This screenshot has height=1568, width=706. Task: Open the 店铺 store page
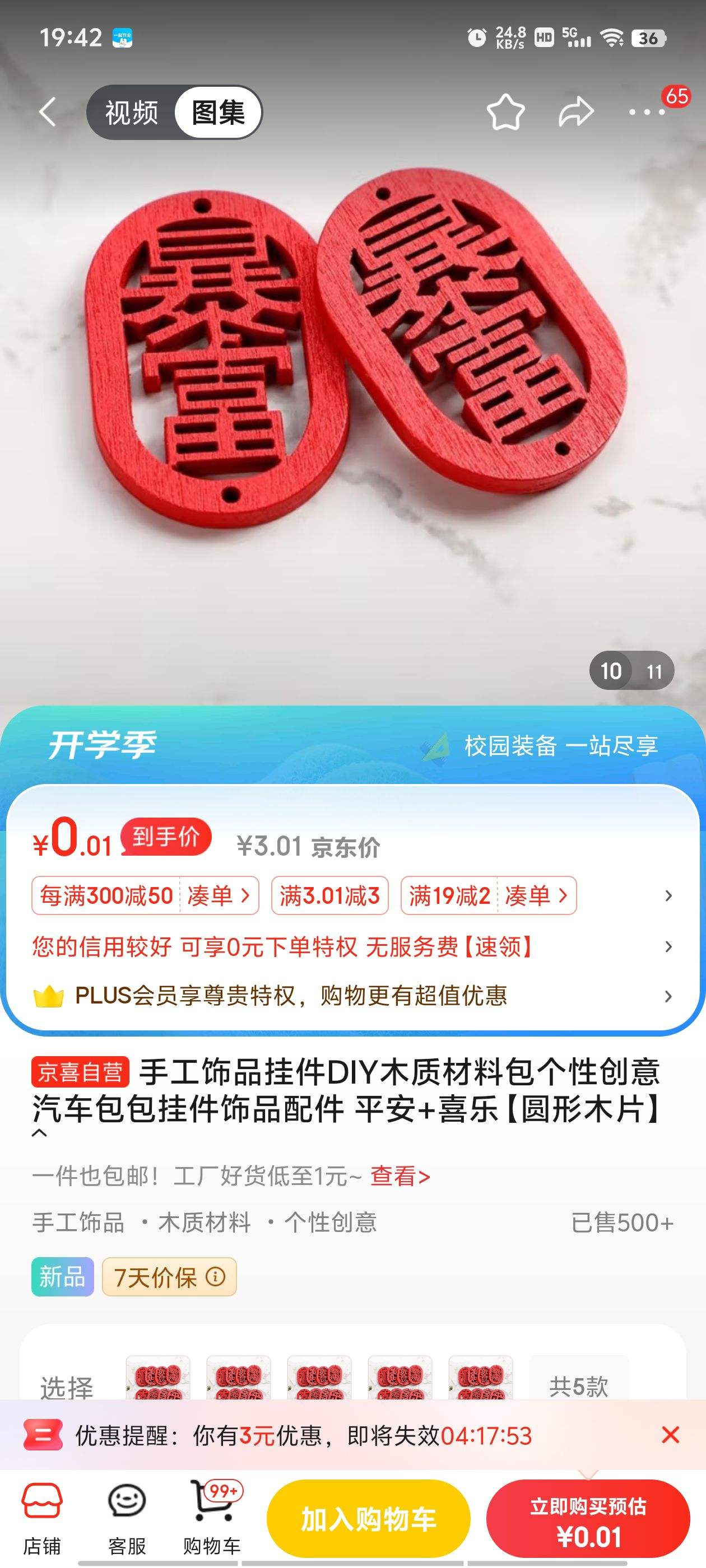41,1517
